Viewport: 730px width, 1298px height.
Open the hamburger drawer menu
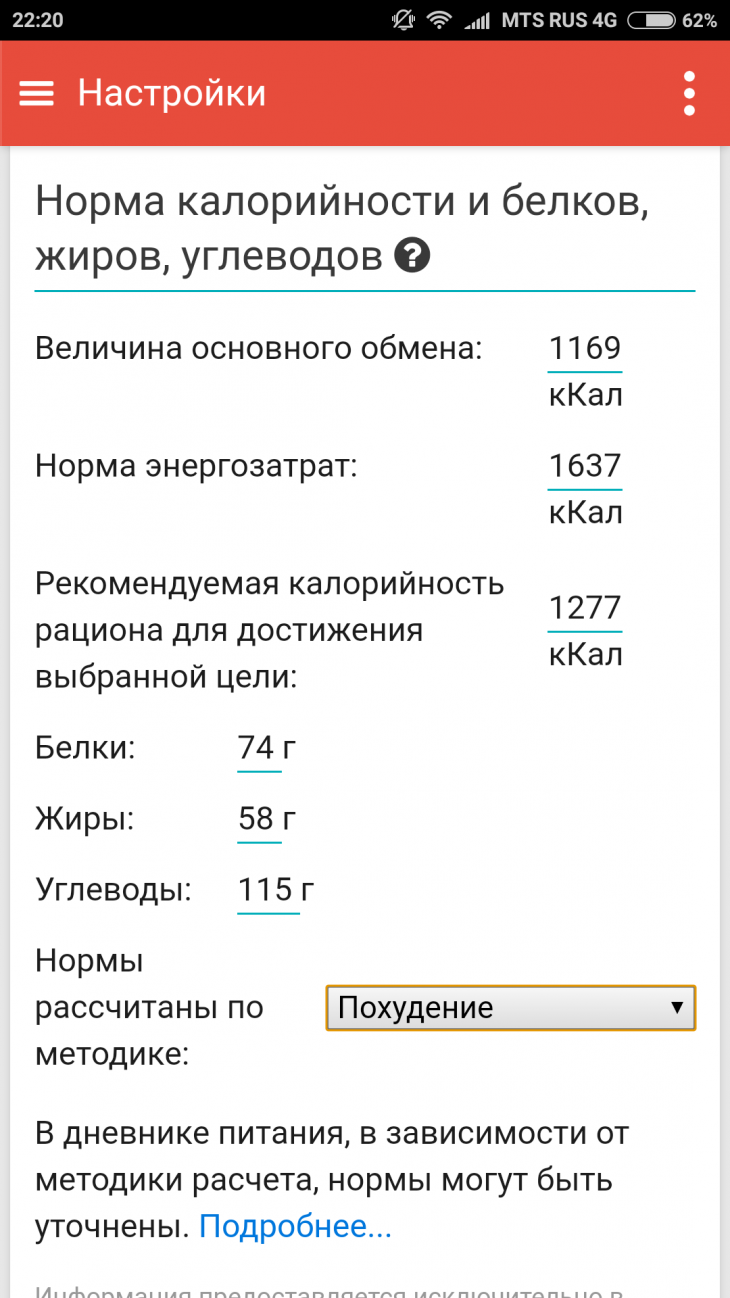pos(37,93)
